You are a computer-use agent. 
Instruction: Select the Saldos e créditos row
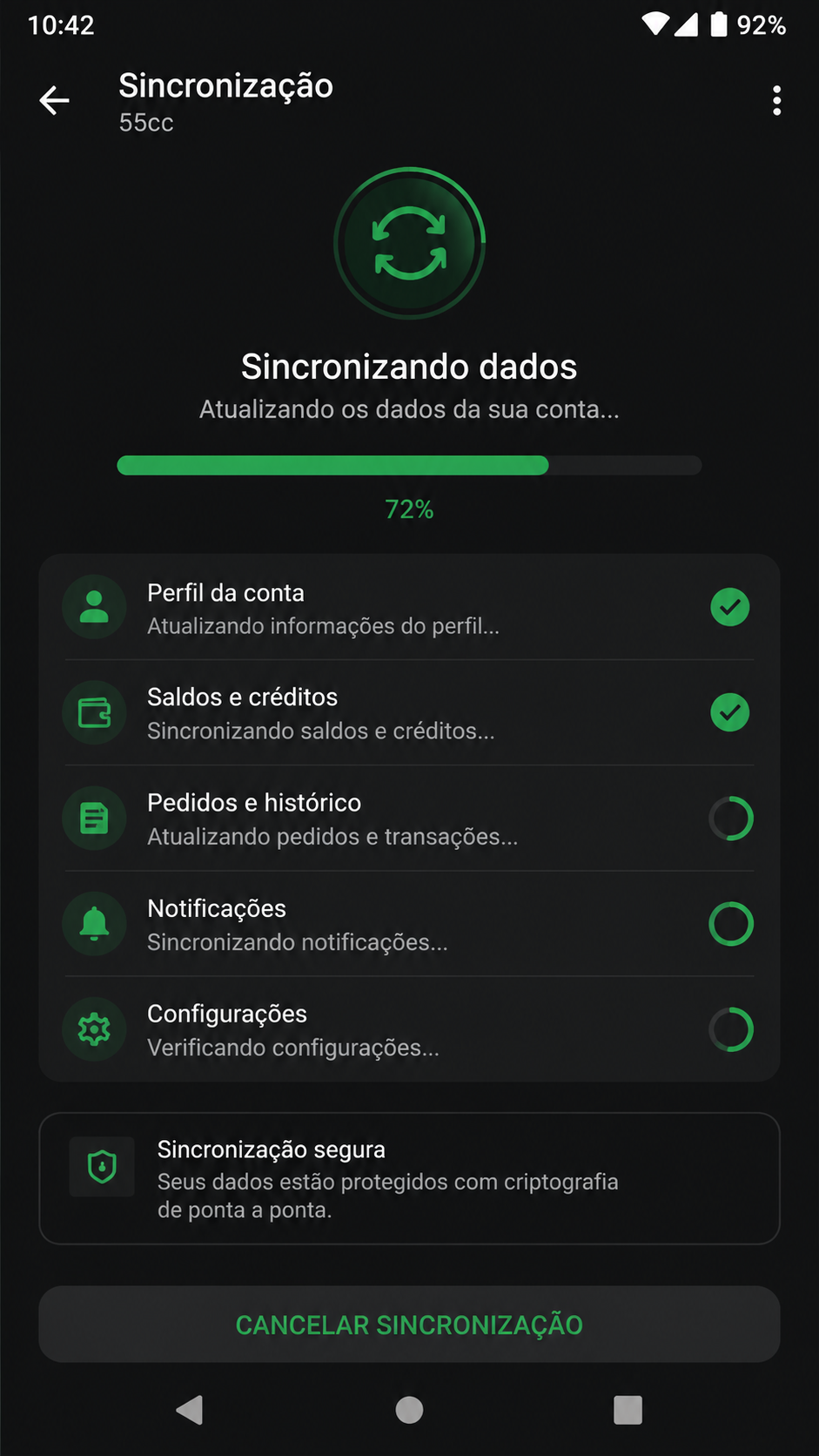(x=409, y=713)
